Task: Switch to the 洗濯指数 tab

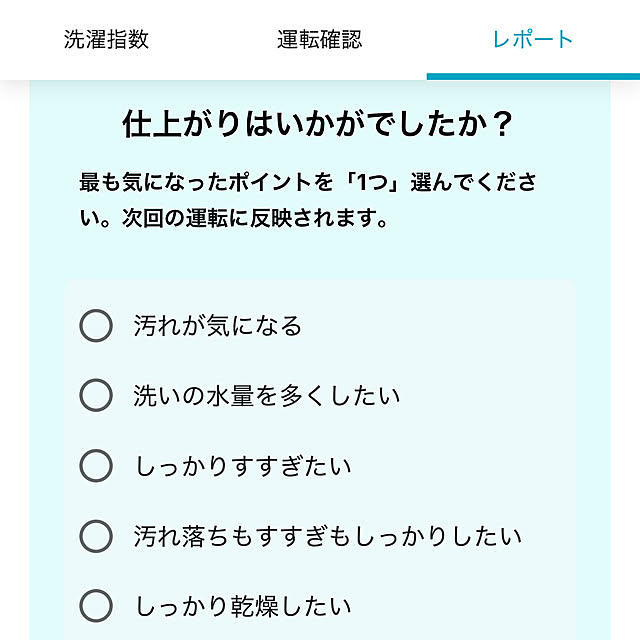Action: click(x=106, y=40)
